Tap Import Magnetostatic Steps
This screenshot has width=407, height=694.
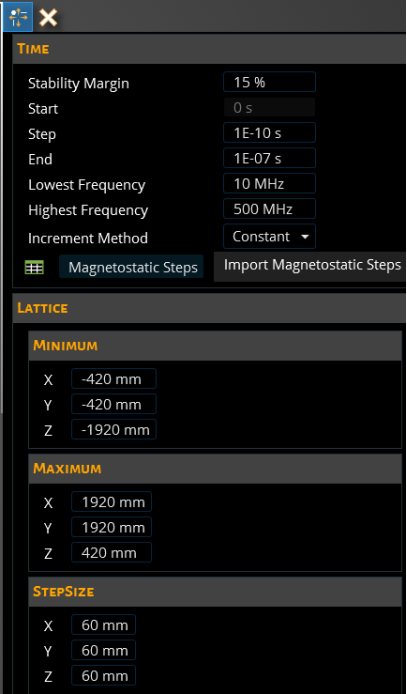(x=310, y=266)
